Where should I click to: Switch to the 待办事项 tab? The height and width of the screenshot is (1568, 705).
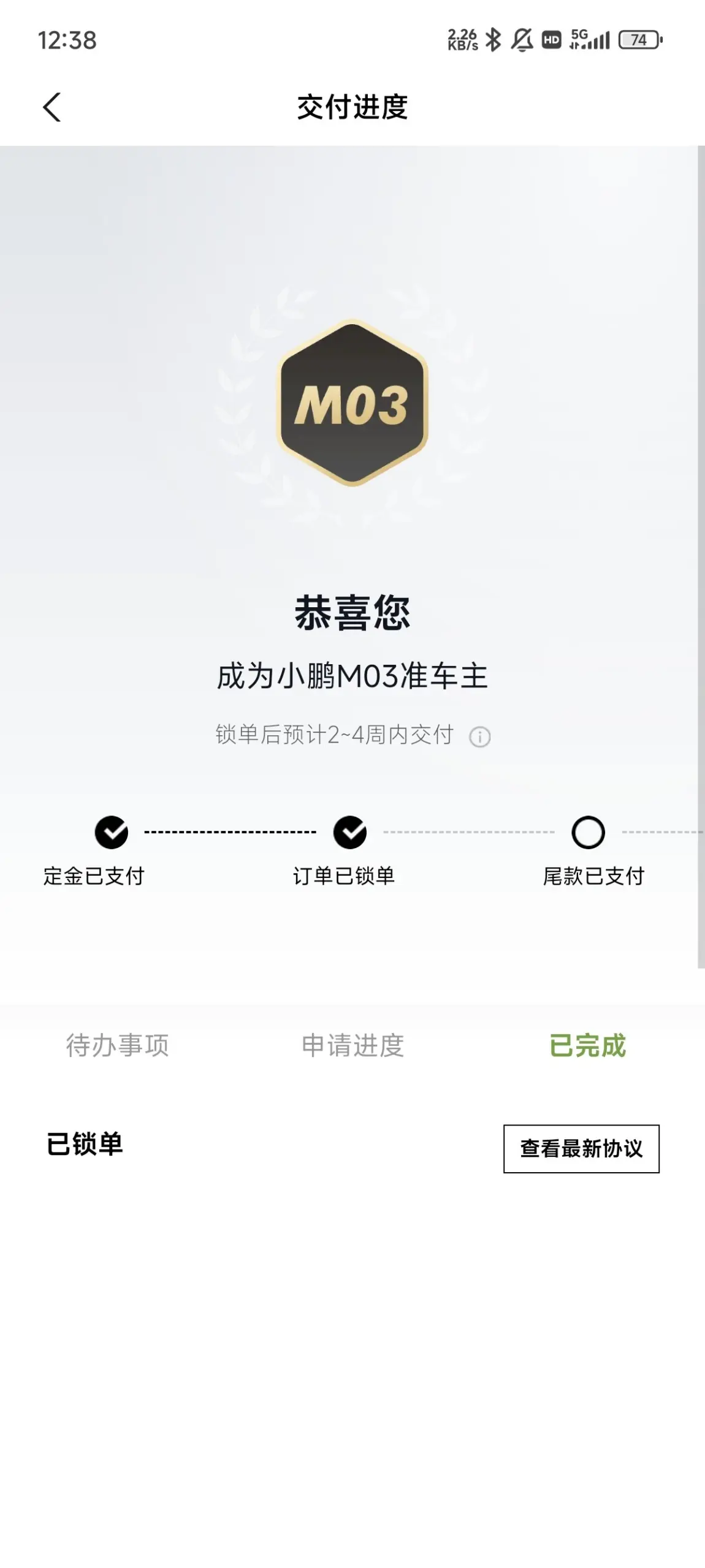pos(117,1045)
